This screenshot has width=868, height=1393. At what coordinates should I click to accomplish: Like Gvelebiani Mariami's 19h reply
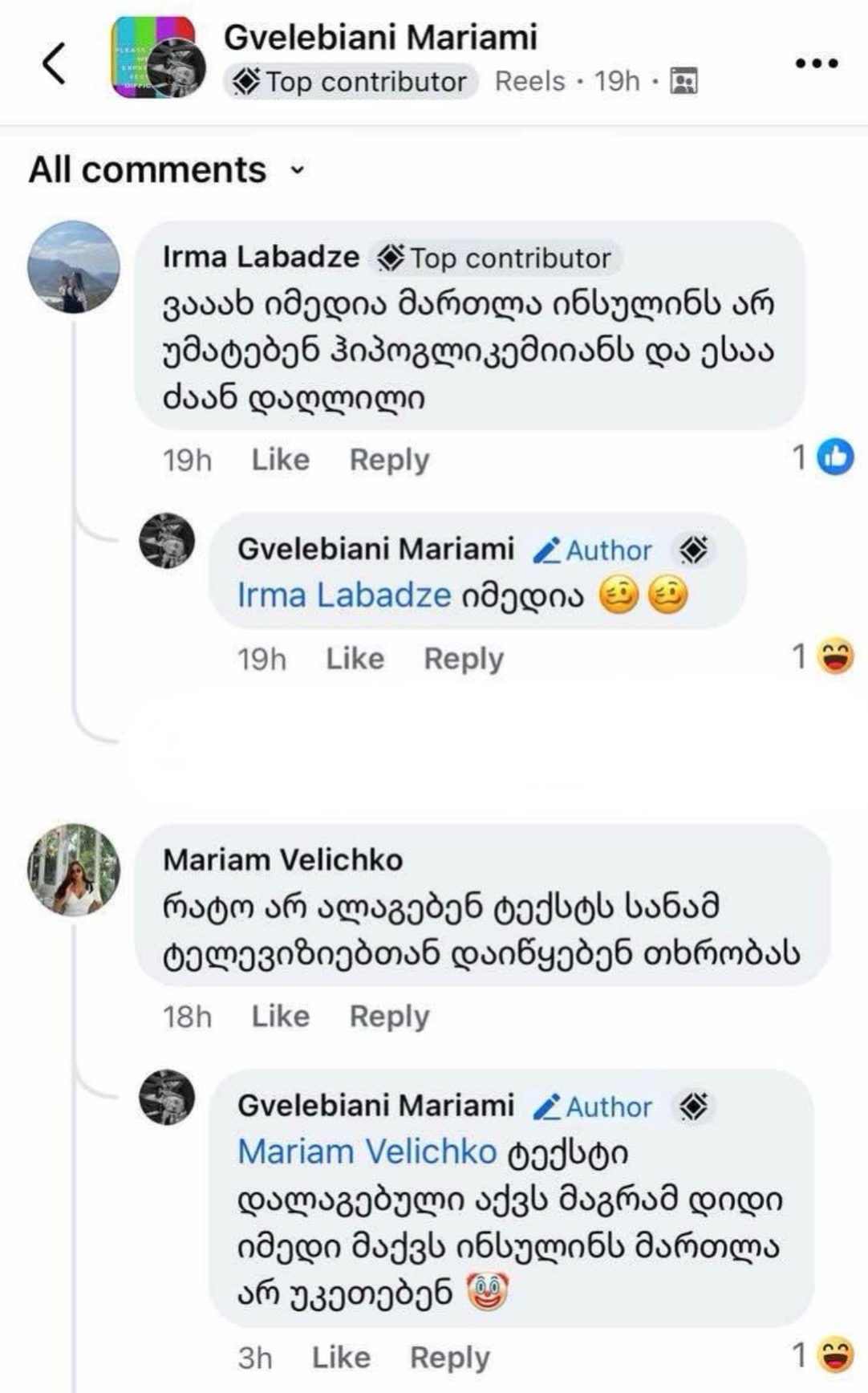coord(355,659)
